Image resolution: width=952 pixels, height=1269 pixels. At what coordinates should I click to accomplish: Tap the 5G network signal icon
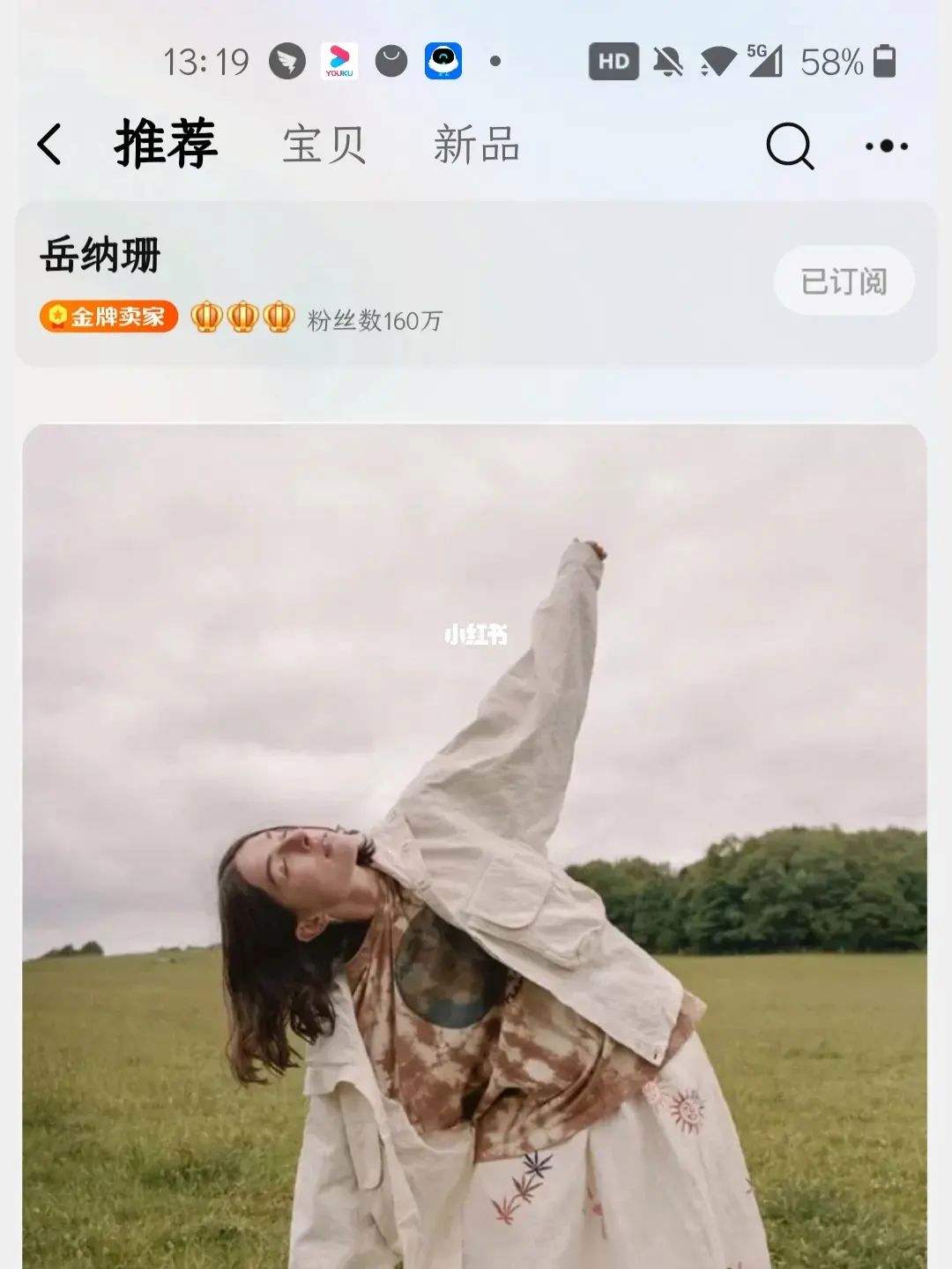(763, 61)
